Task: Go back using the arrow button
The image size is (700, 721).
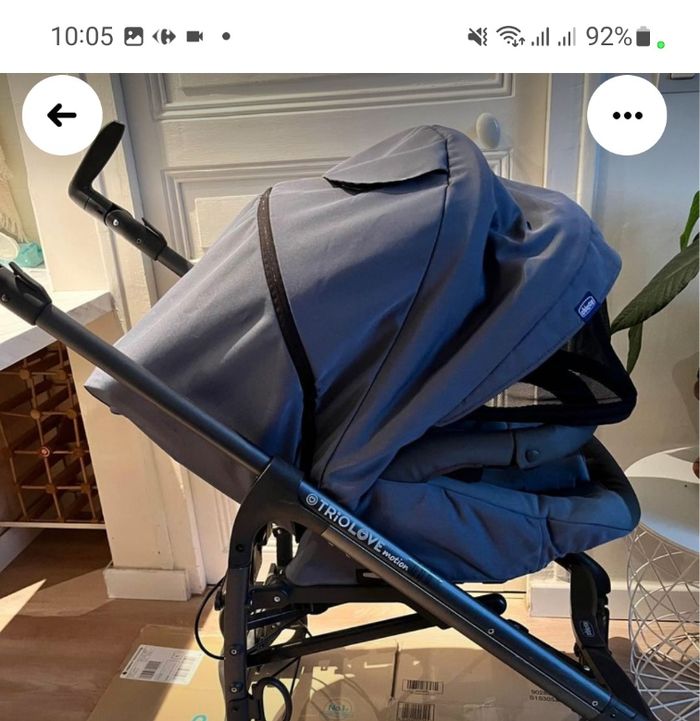Action: (62, 115)
